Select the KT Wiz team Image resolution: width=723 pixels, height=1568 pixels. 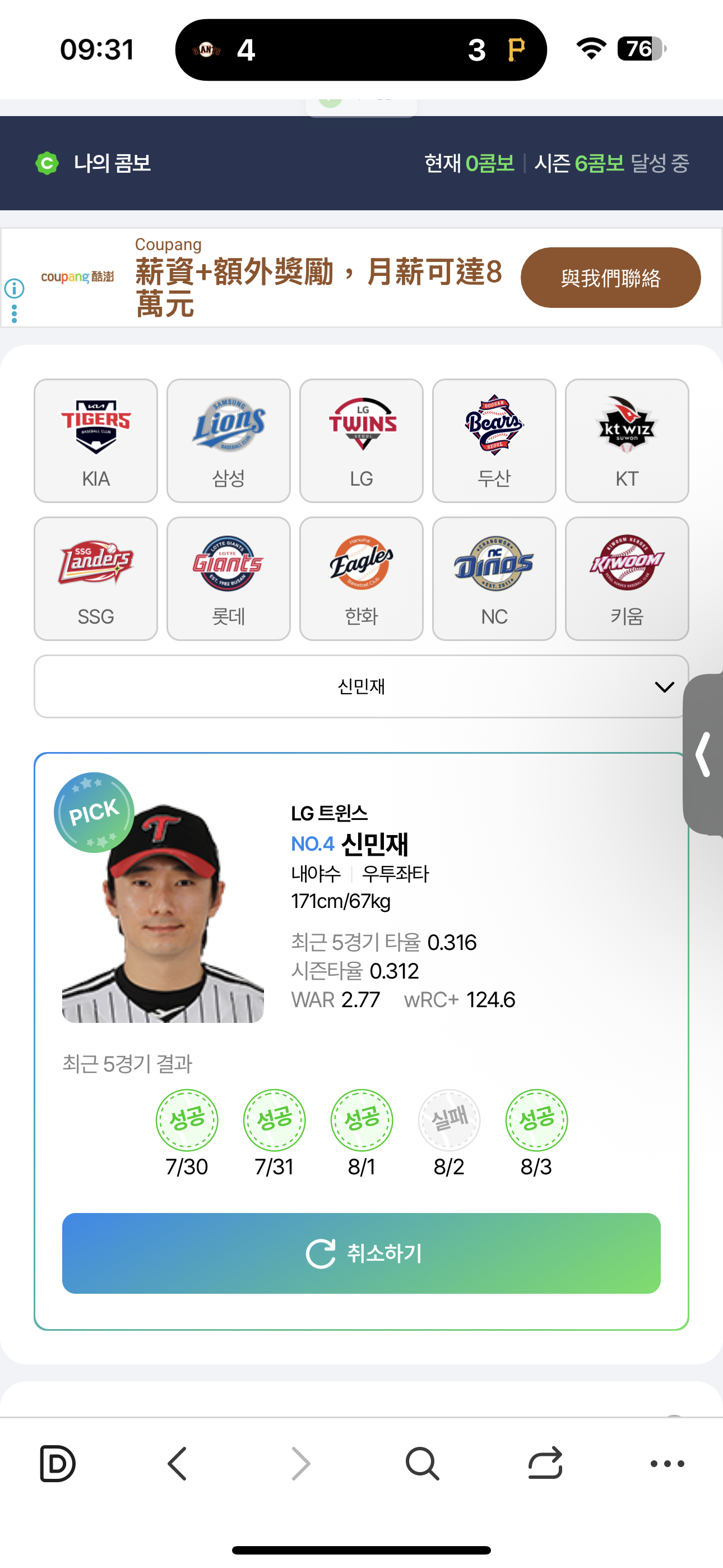[x=626, y=440]
